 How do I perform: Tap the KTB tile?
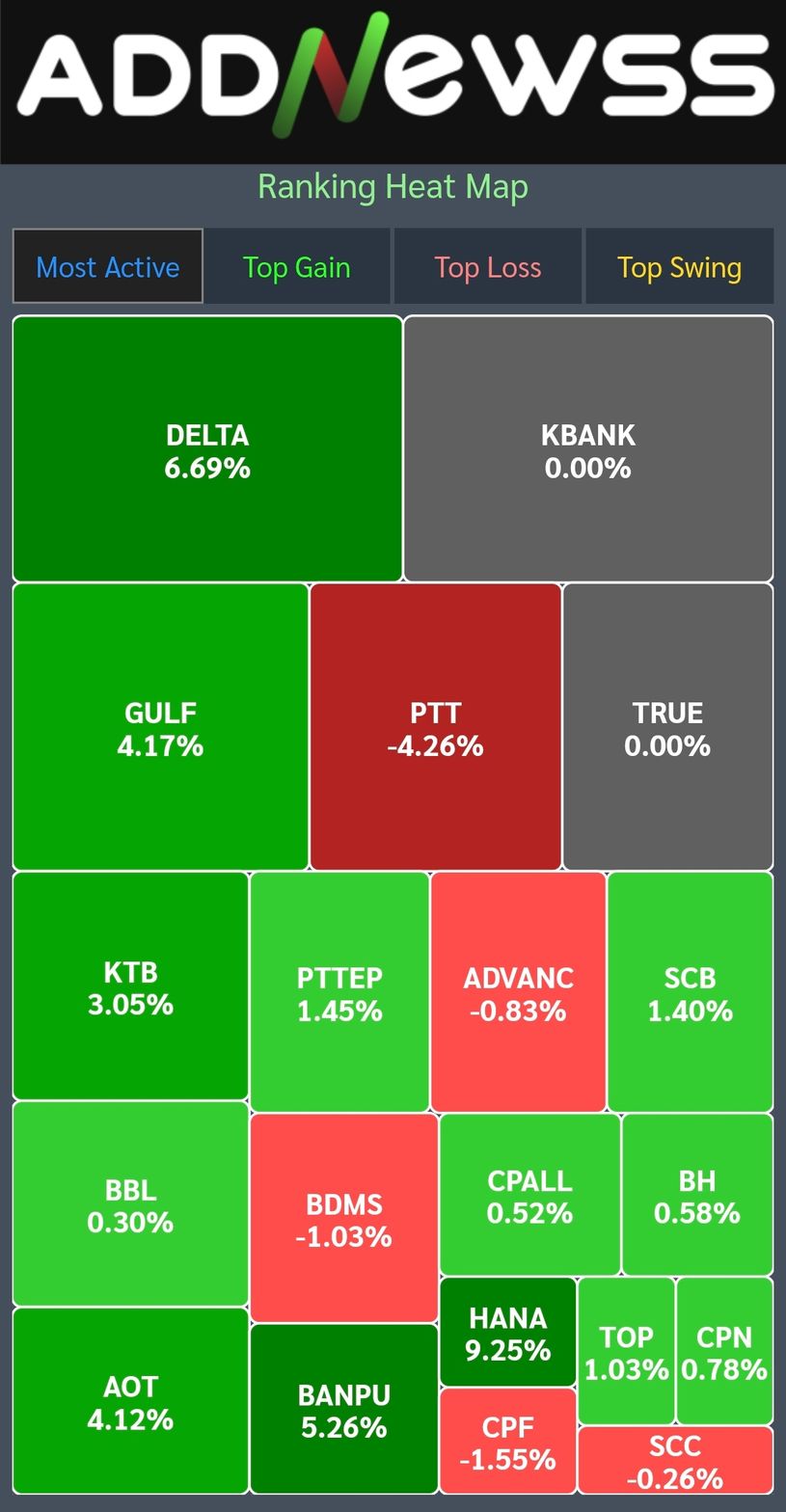[x=130, y=985]
